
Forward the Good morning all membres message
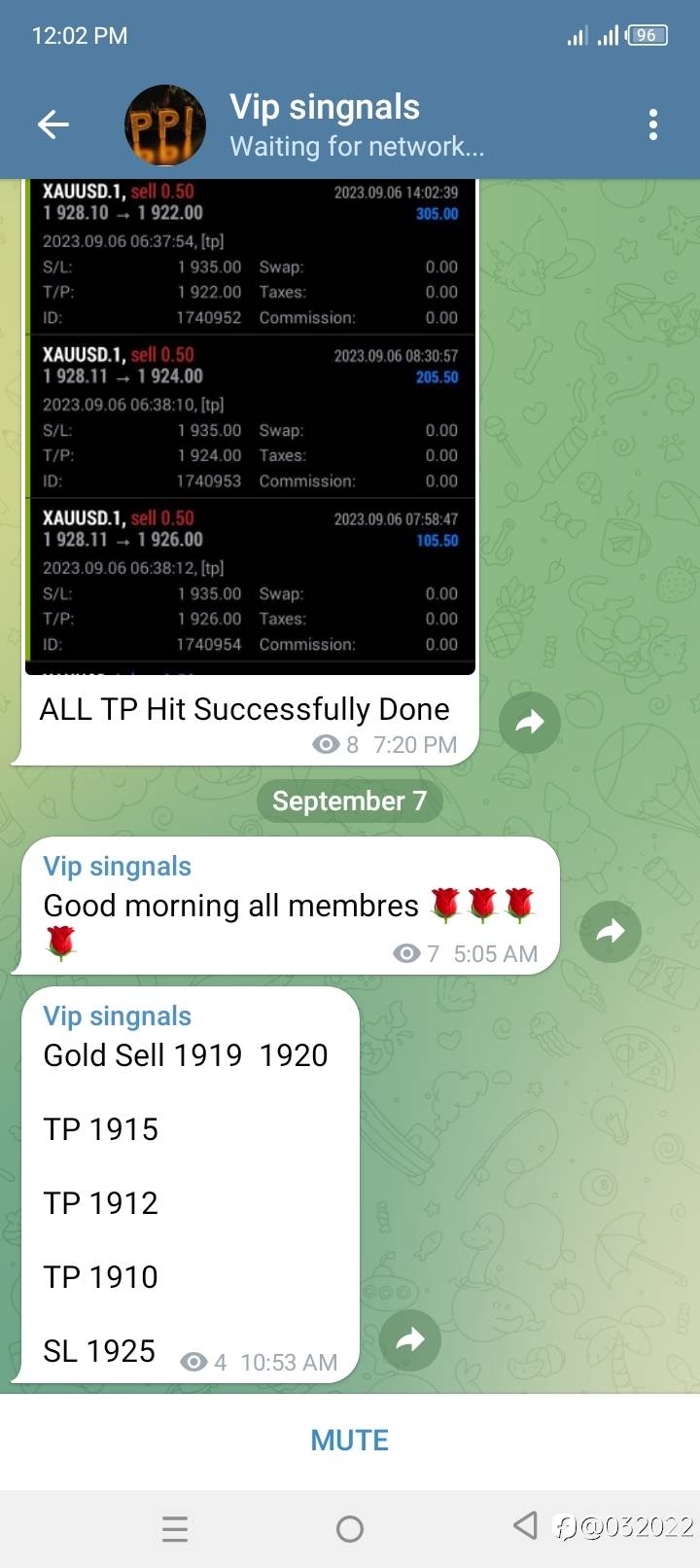[x=610, y=932]
